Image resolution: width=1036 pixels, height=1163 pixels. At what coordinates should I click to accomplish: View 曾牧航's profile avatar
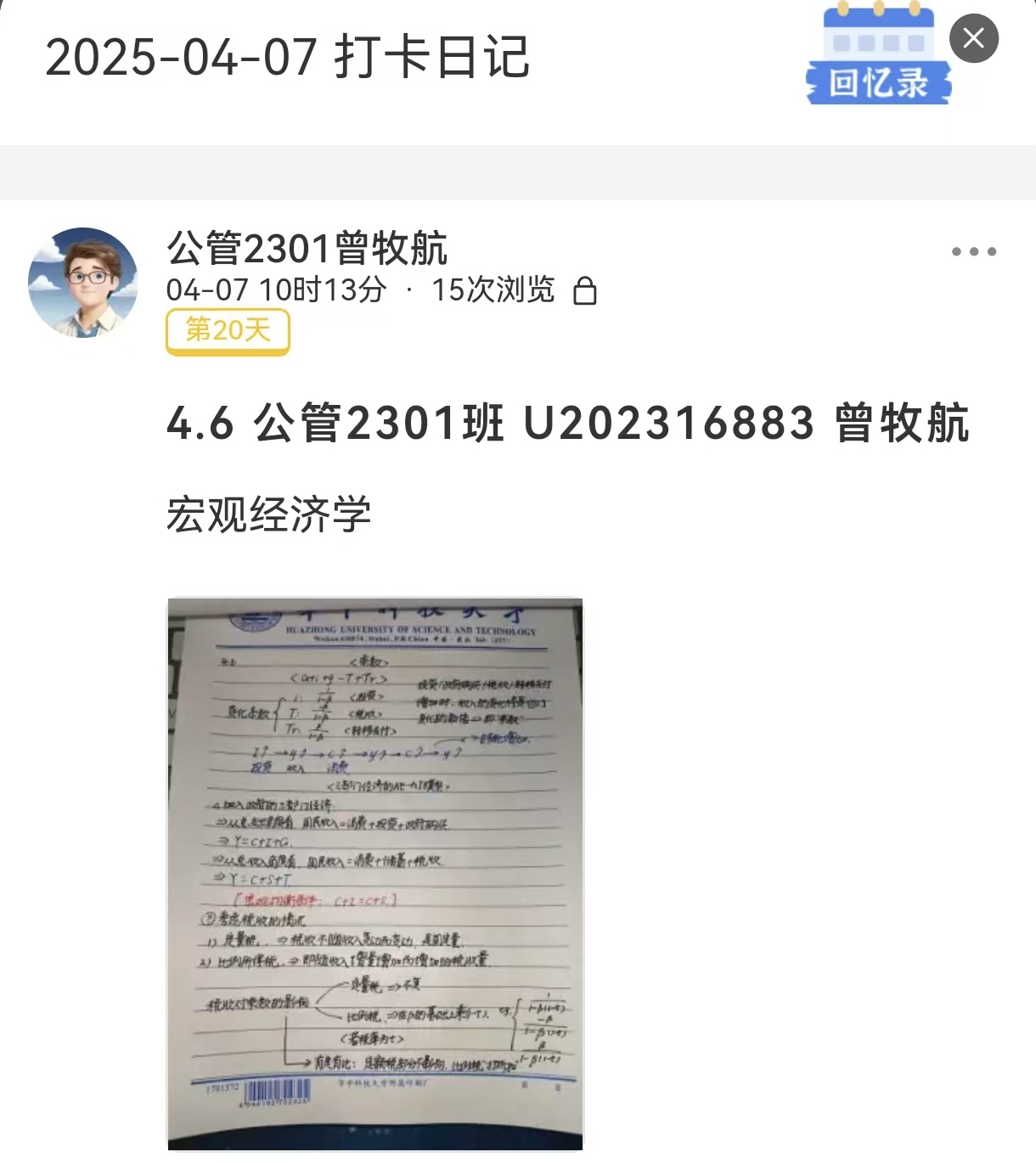click(83, 282)
